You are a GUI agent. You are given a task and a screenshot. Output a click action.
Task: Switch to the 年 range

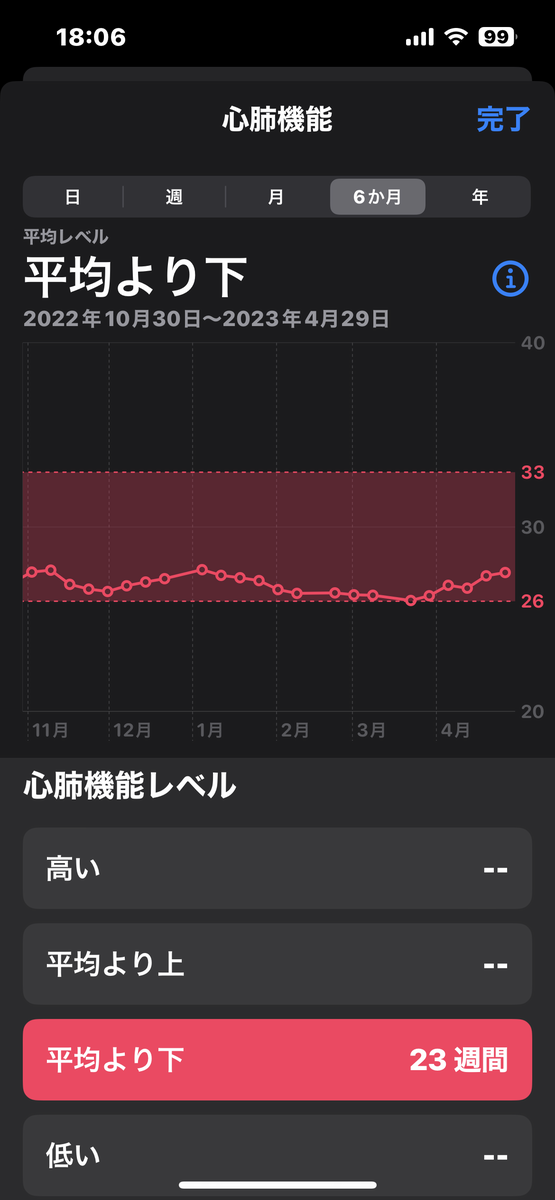480,197
